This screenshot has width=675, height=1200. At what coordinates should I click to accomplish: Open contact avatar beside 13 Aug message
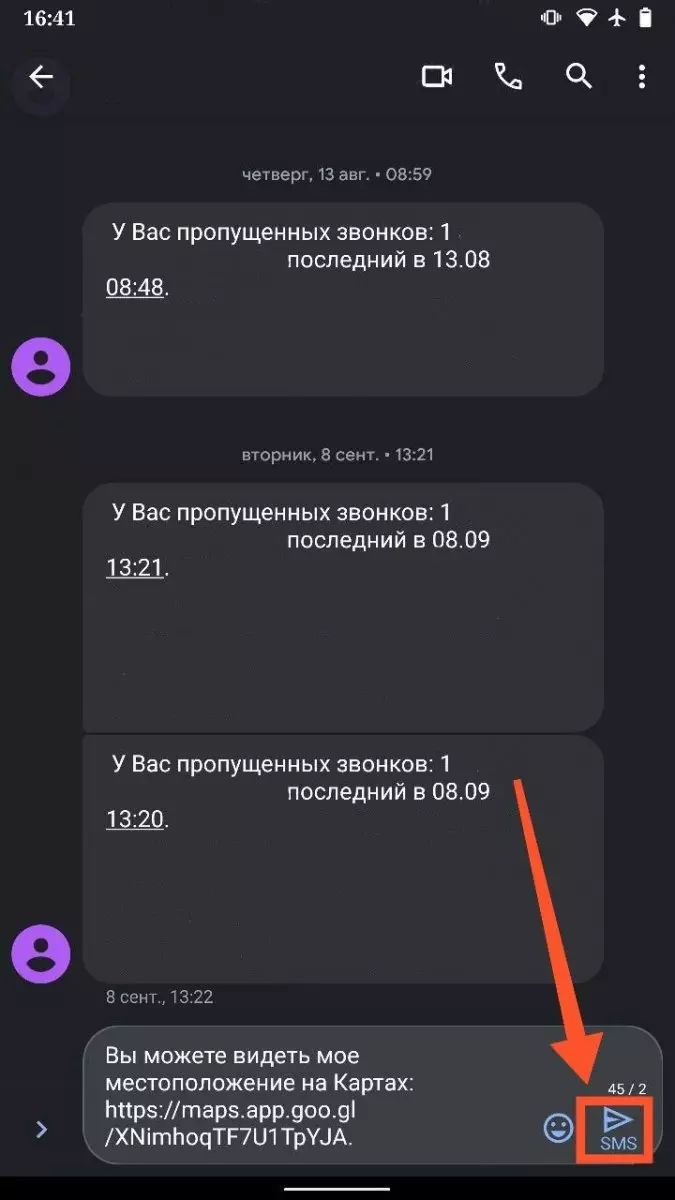pyautogui.click(x=41, y=367)
